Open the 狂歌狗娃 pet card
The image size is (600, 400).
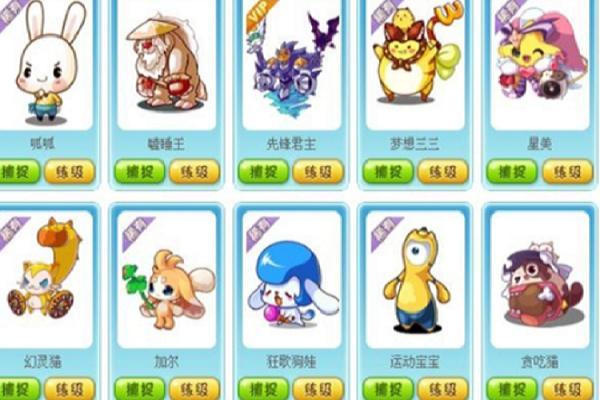click(x=290, y=280)
